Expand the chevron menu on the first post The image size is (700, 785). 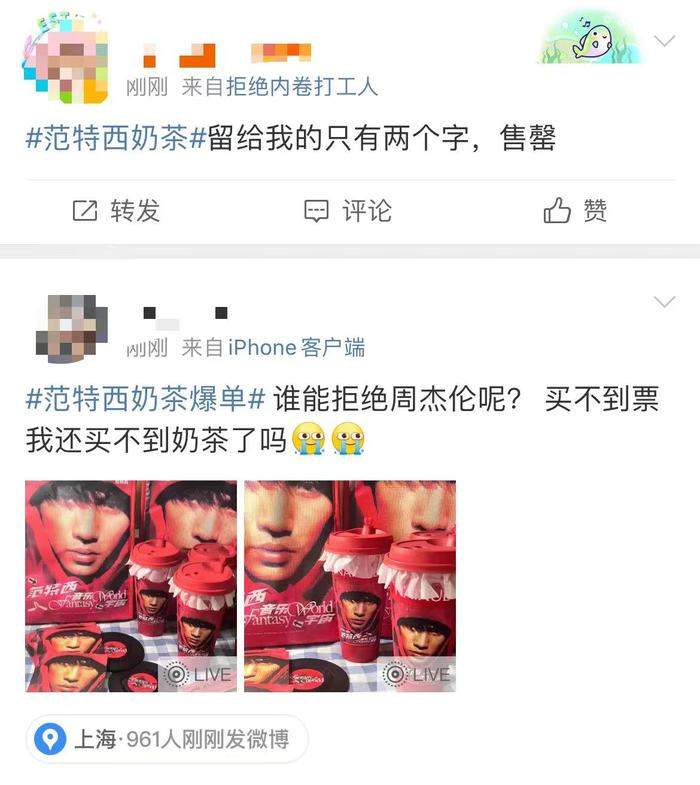tap(664, 41)
